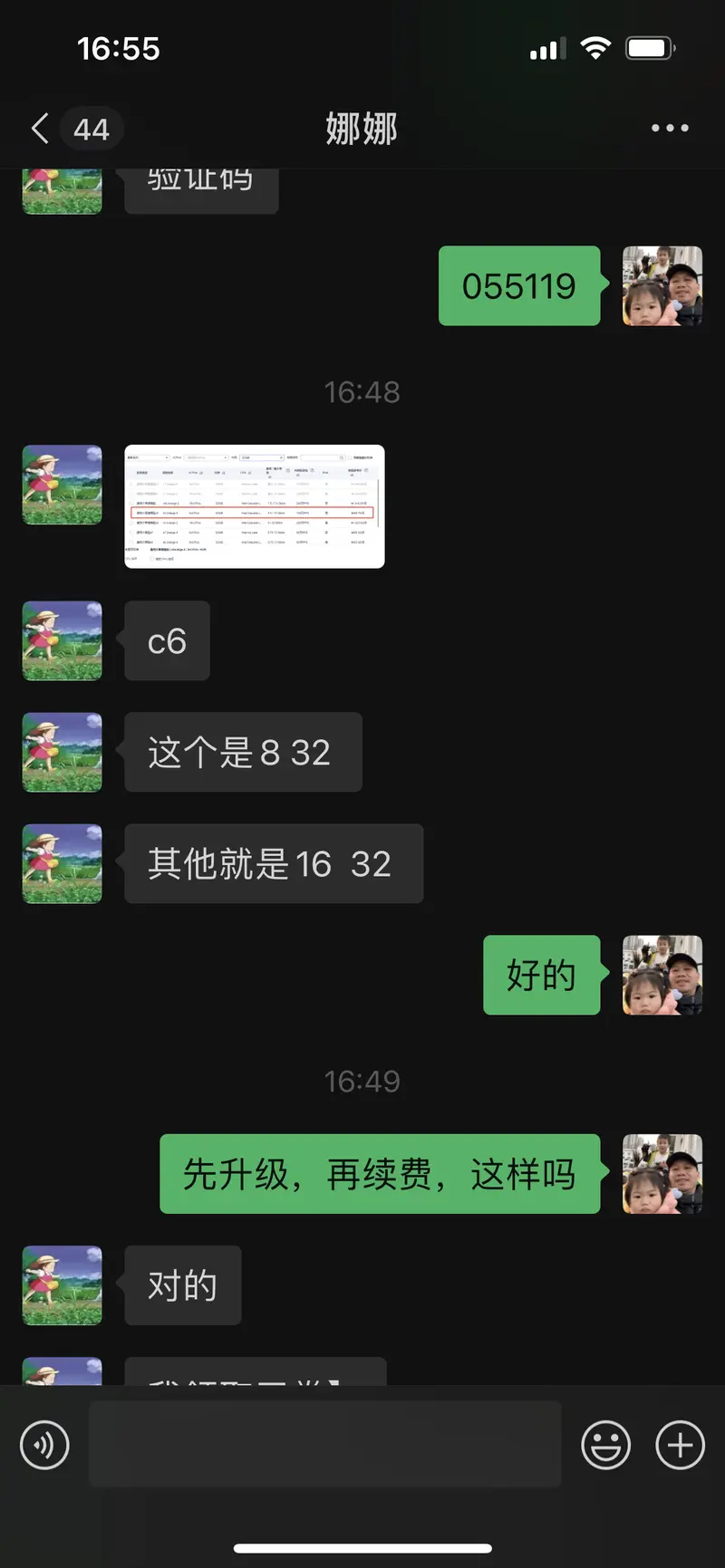Switch to voice message input
The width and height of the screenshot is (725, 1568).
point(44,1445)
